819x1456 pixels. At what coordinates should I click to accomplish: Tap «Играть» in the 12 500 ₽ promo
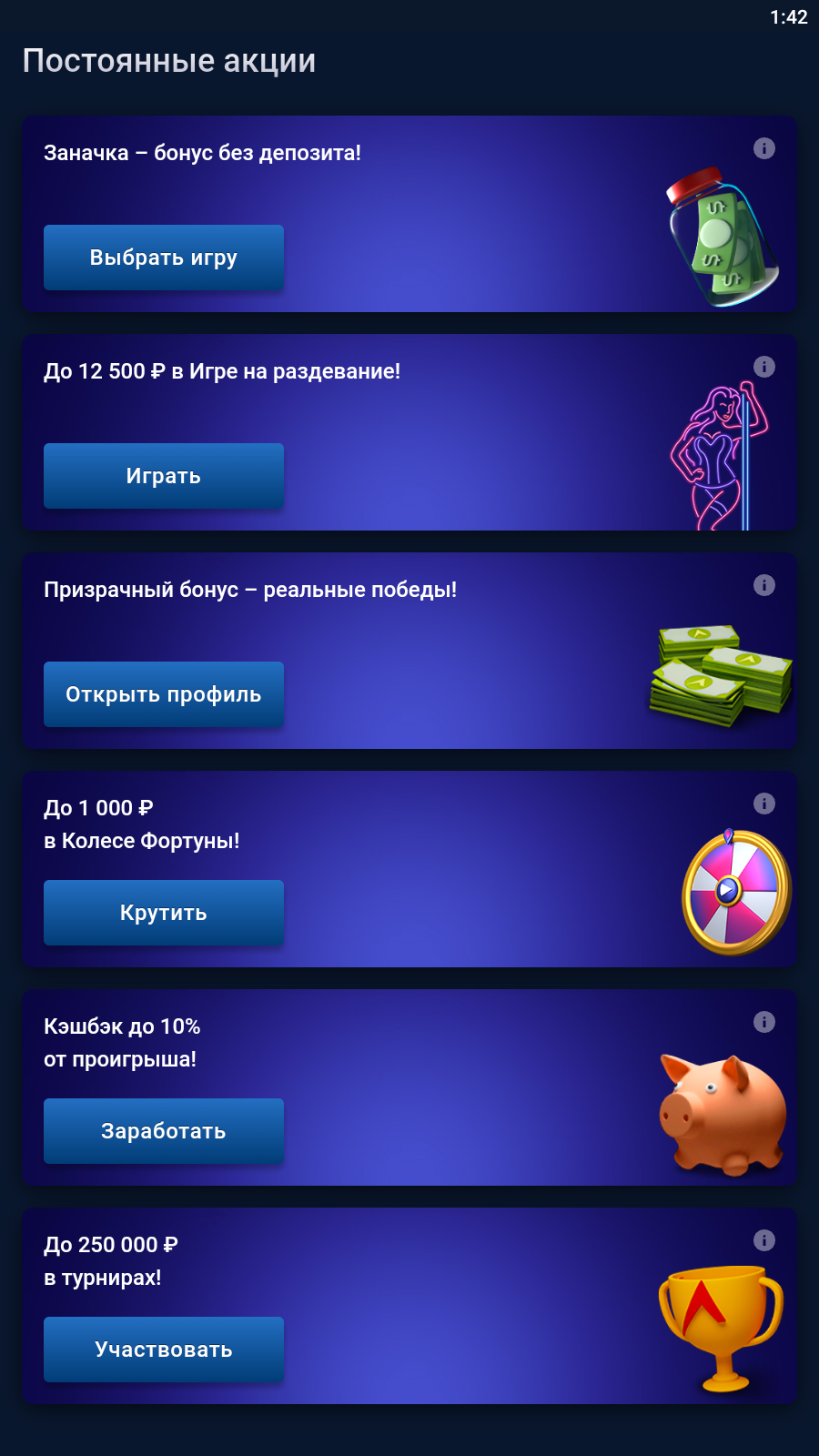point(164,476)
